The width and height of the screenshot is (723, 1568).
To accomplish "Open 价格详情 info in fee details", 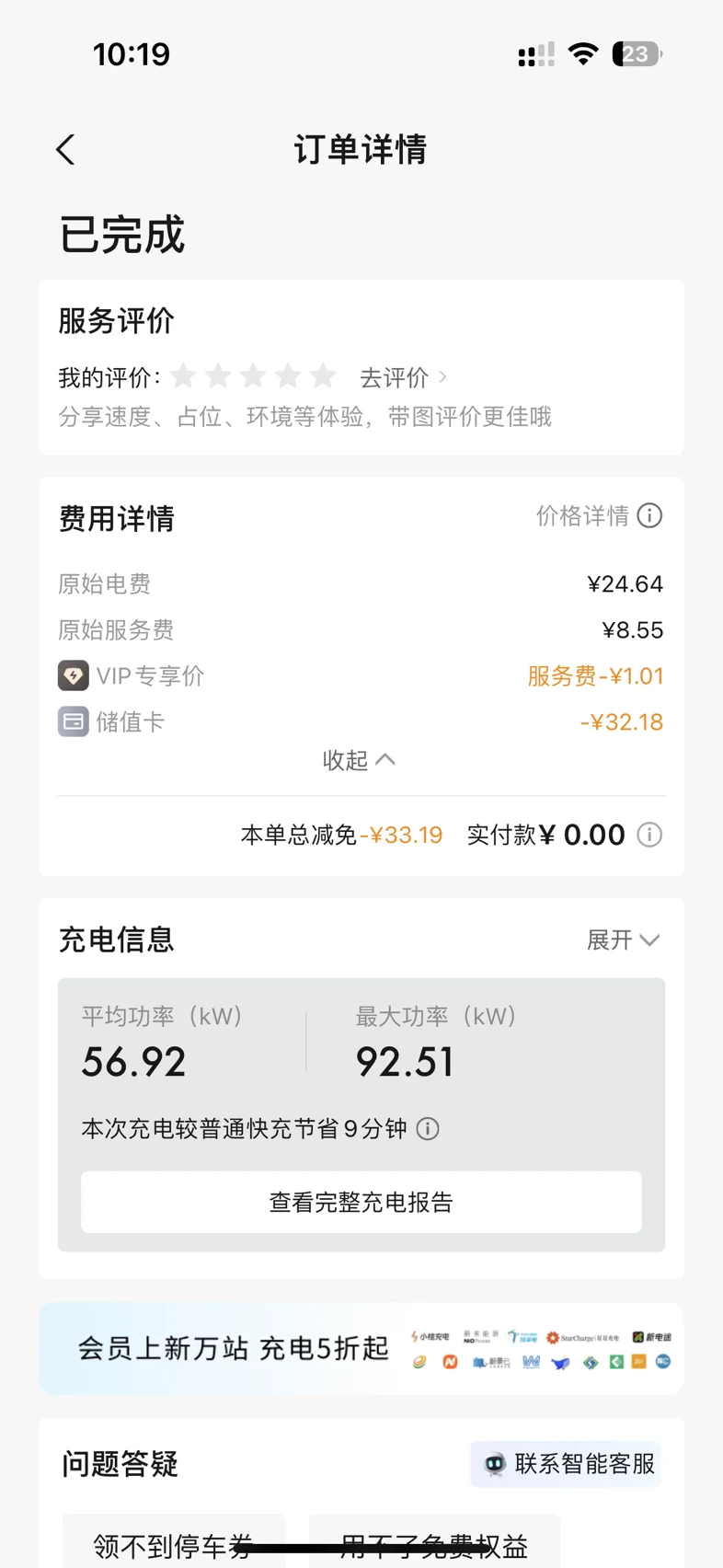I will tap(599, 515).
